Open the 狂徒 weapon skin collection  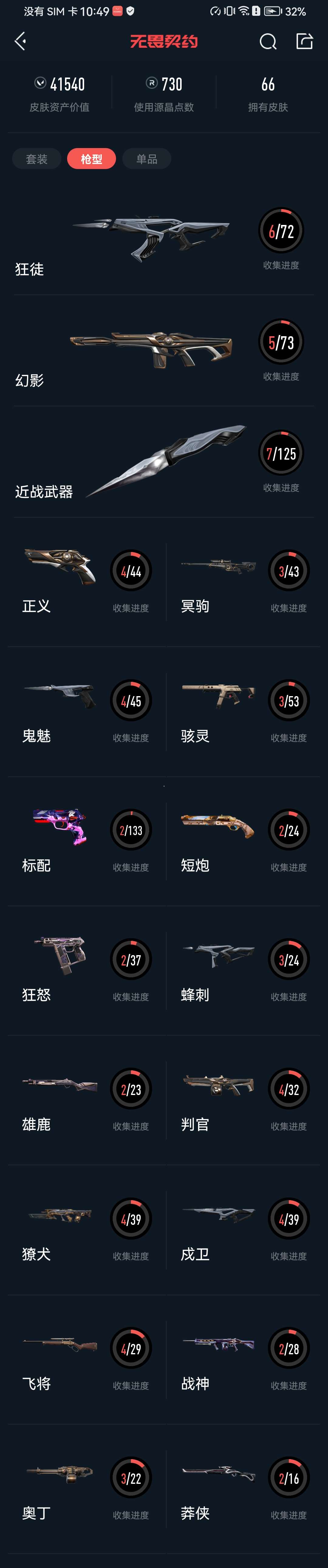(152, 240)
